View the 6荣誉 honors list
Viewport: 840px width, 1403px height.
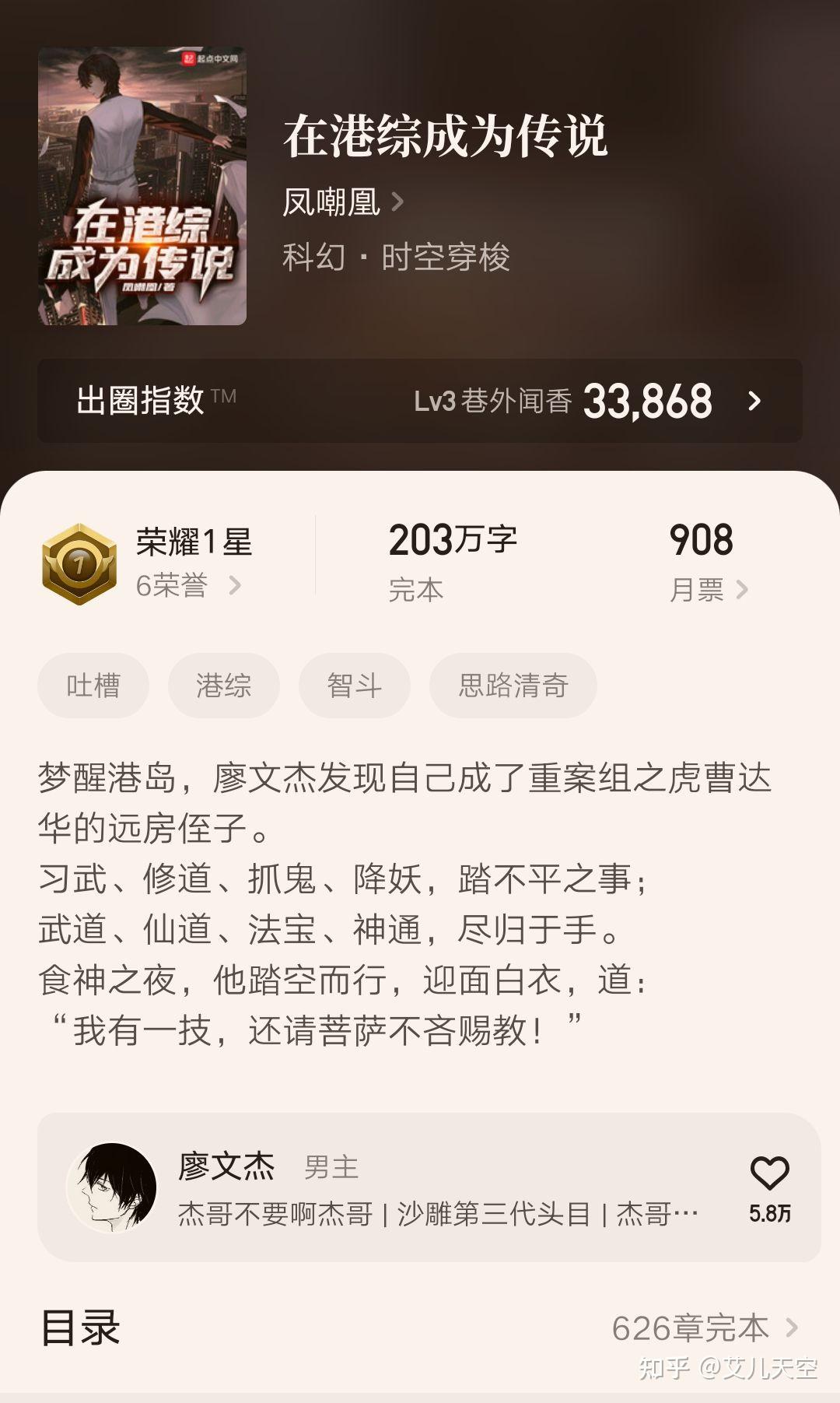coord(188,585)
